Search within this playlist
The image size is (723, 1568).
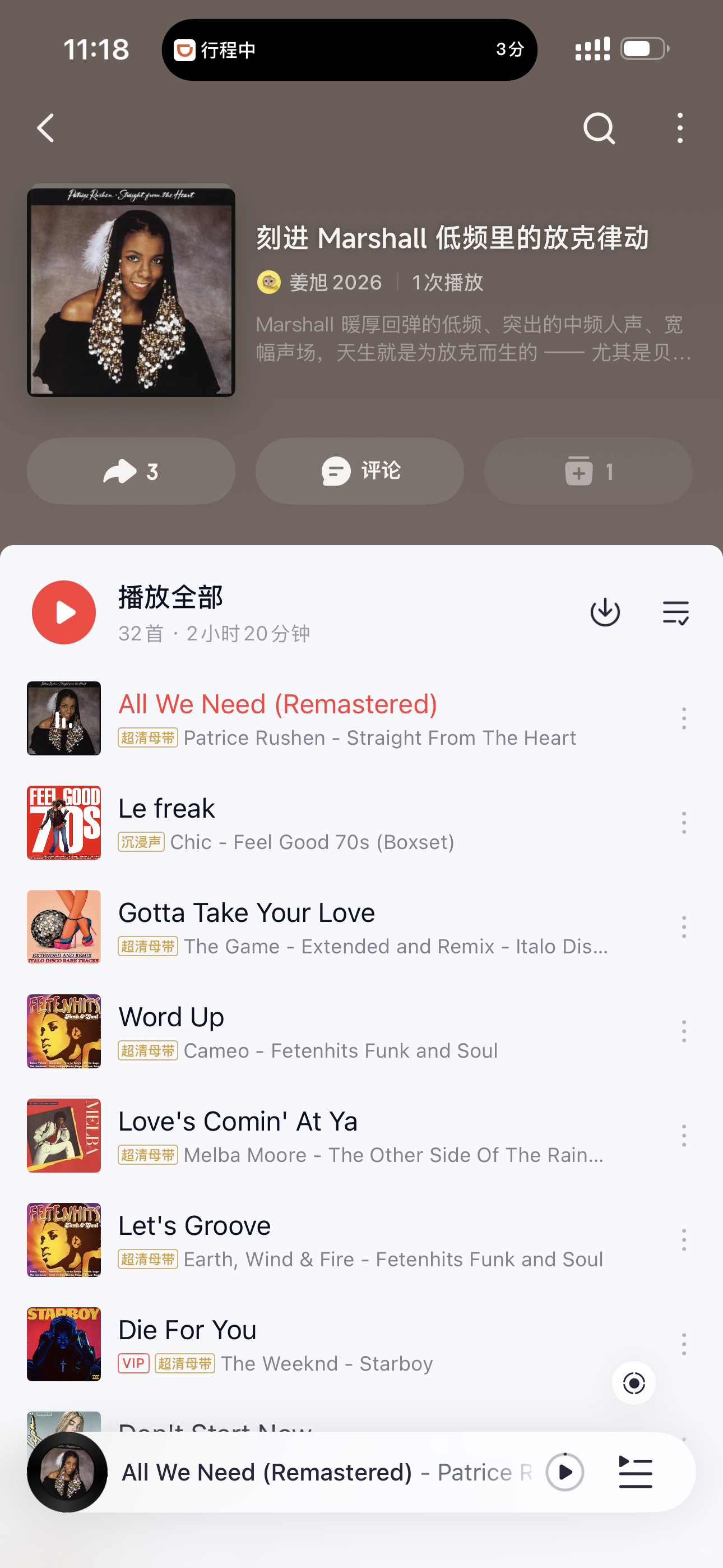coord(599,128)
